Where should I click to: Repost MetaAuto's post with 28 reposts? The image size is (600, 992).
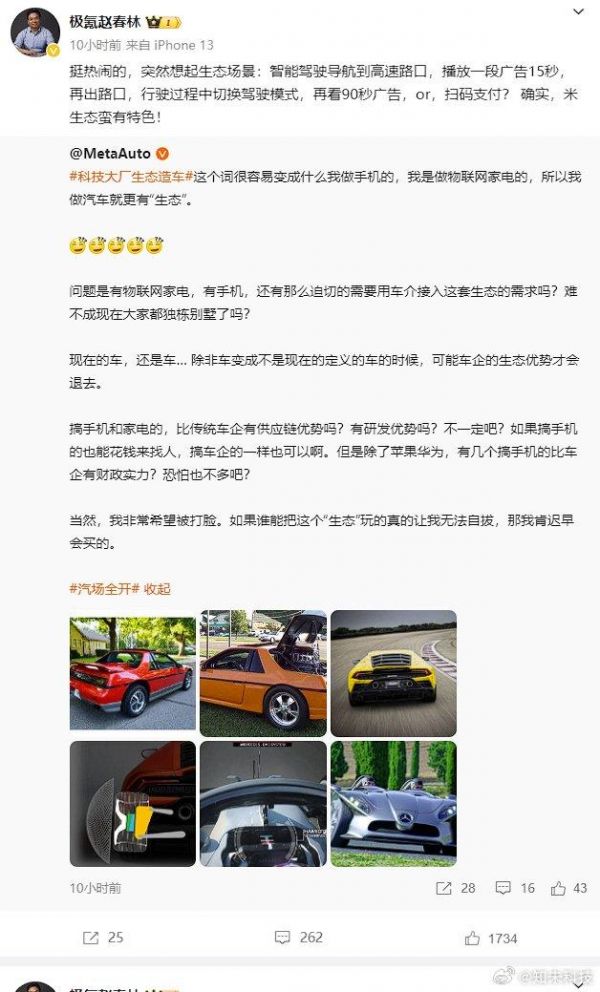point(455,887)
